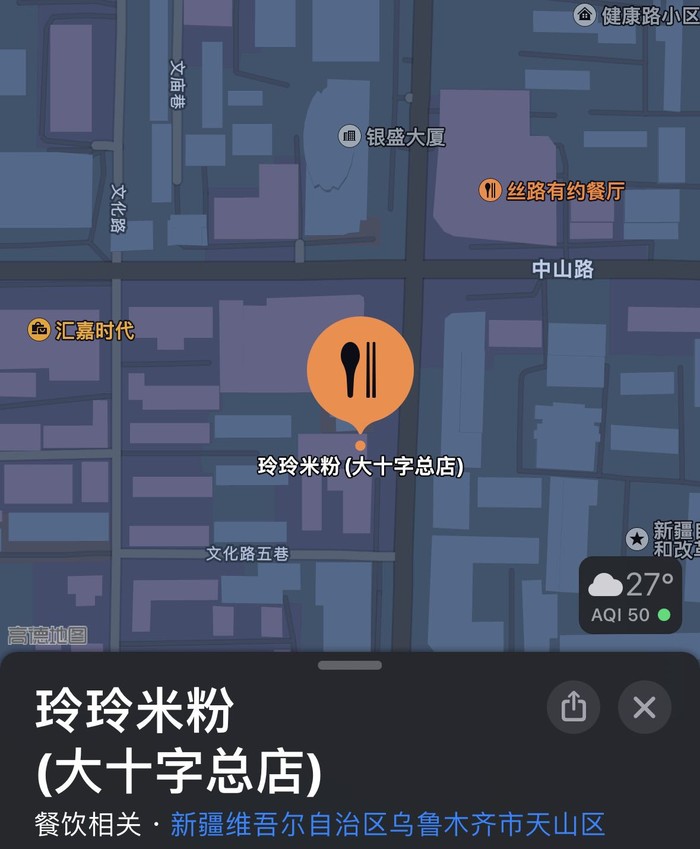Open the 新疆维吾尔自治区乌鲁木齐市天山区 address link
The height and width of the screenshot is (849, 700).
click(x=388, y=824)
